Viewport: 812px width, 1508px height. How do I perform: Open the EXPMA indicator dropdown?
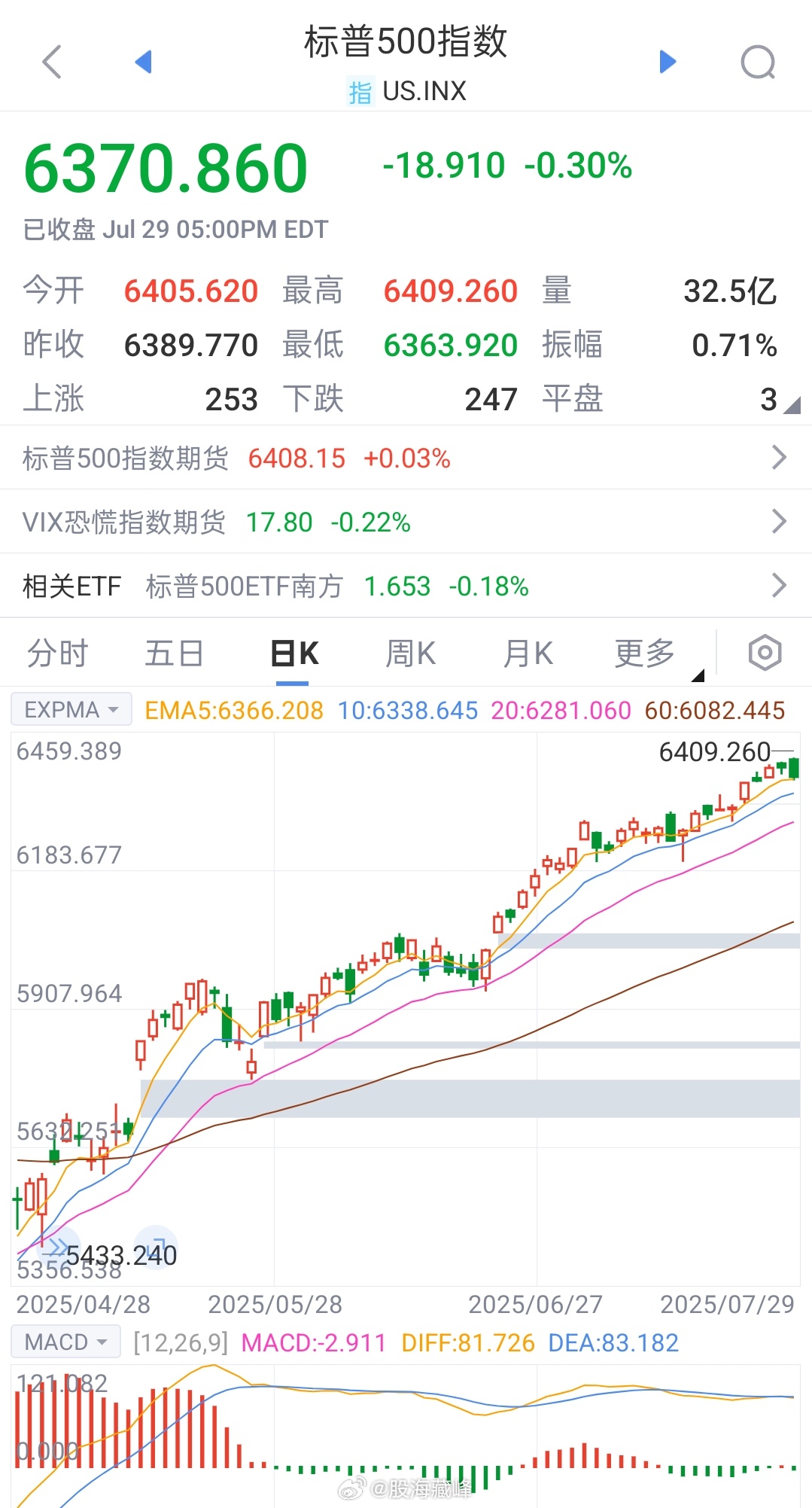click(71, 709)
